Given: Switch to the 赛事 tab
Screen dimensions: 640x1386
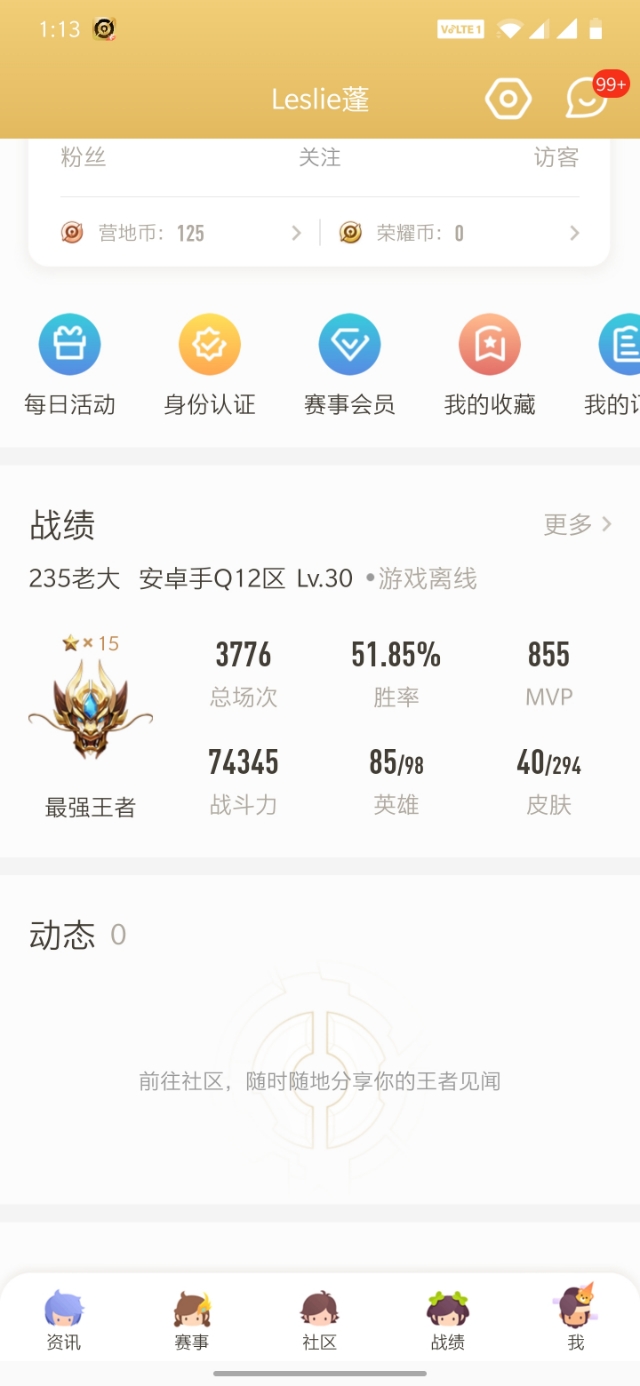Looking at the screenshot, I should [192, 1320].
